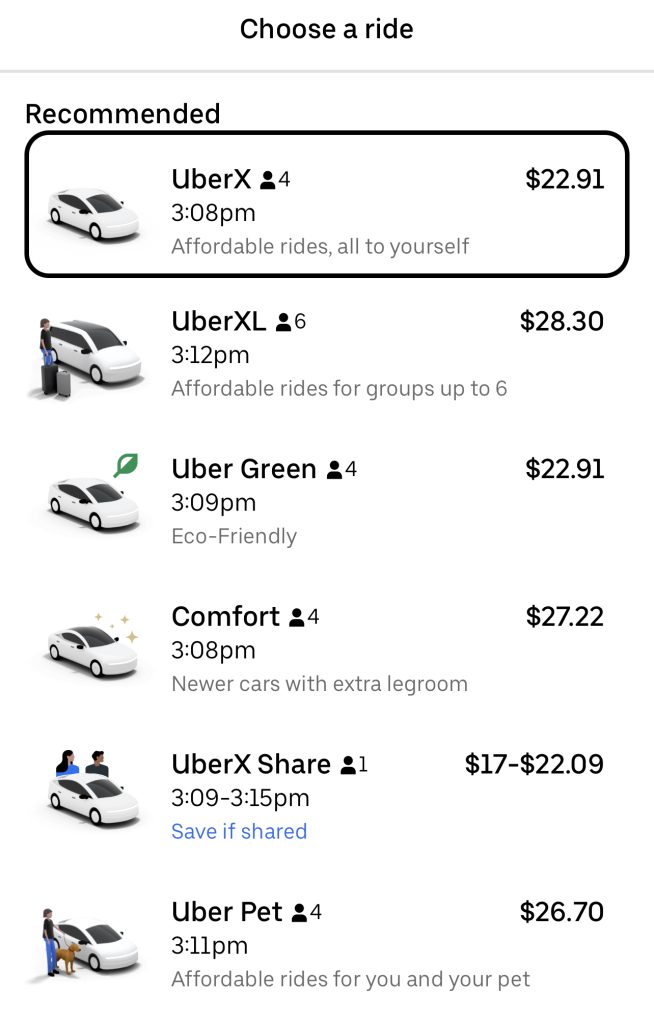Choose the UberX Share ride
The image size is (654, 1024).
326,796
